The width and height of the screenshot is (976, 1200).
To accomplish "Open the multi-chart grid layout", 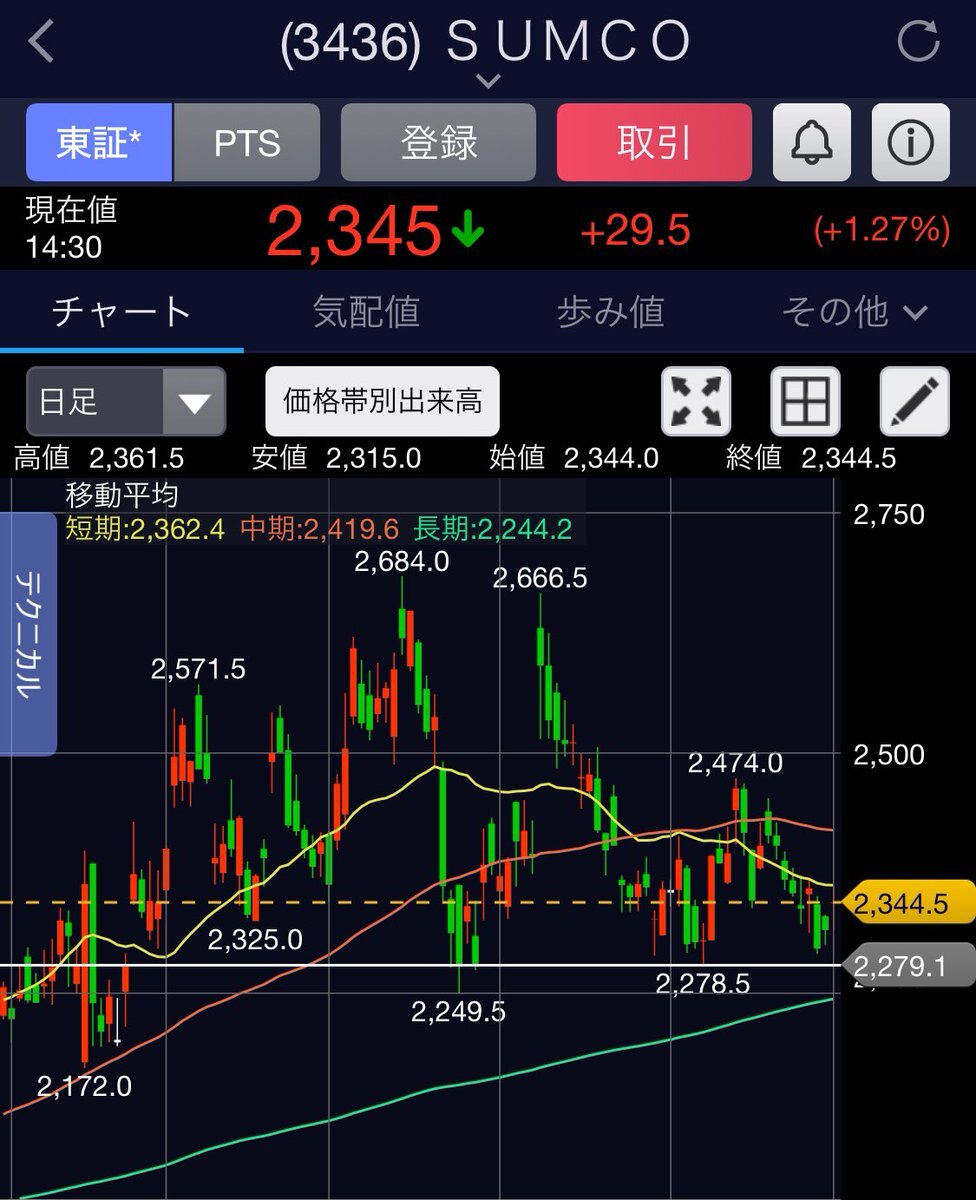I will coord(806,401).
